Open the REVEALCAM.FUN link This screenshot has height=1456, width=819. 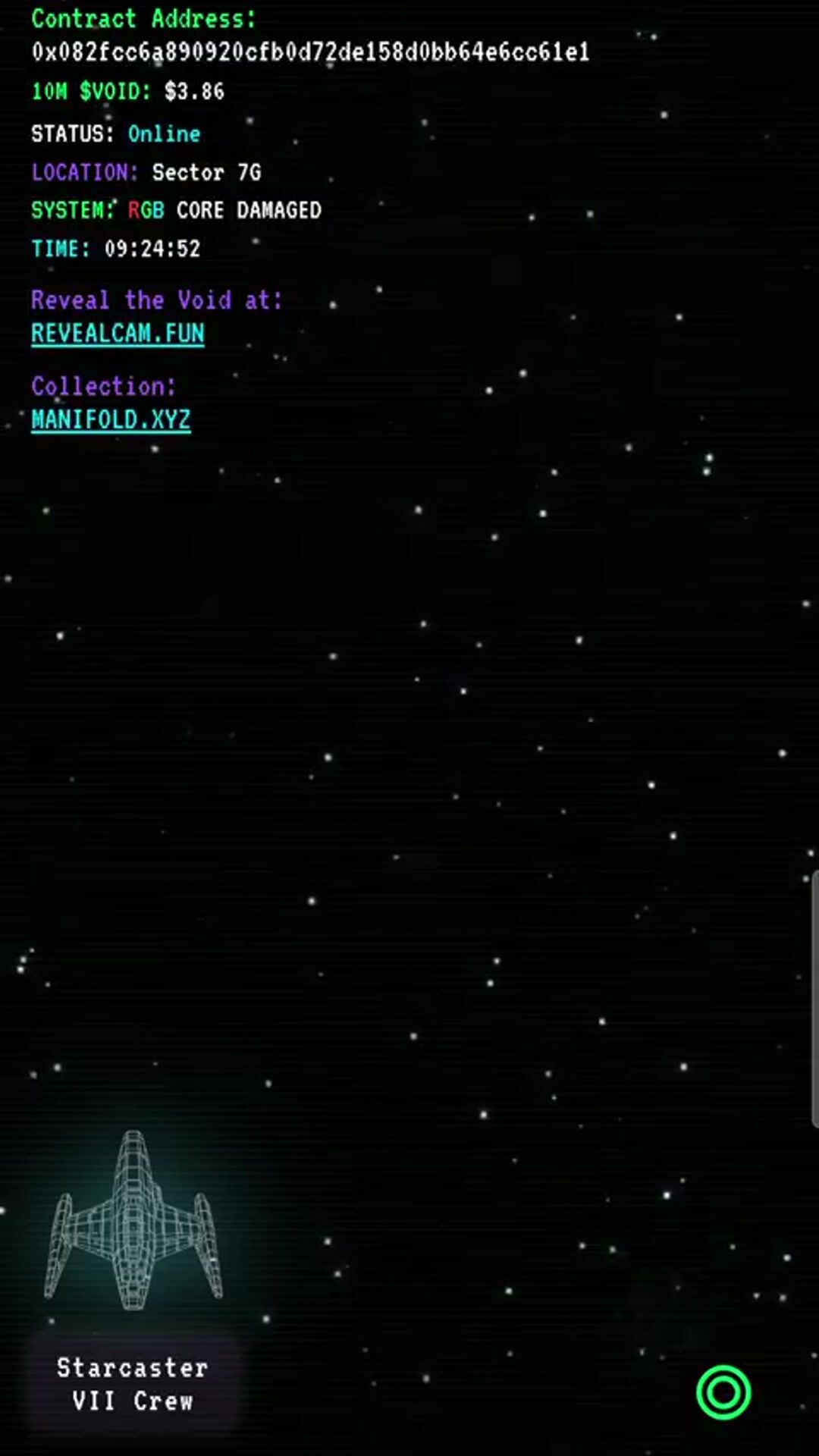point(118,334)
